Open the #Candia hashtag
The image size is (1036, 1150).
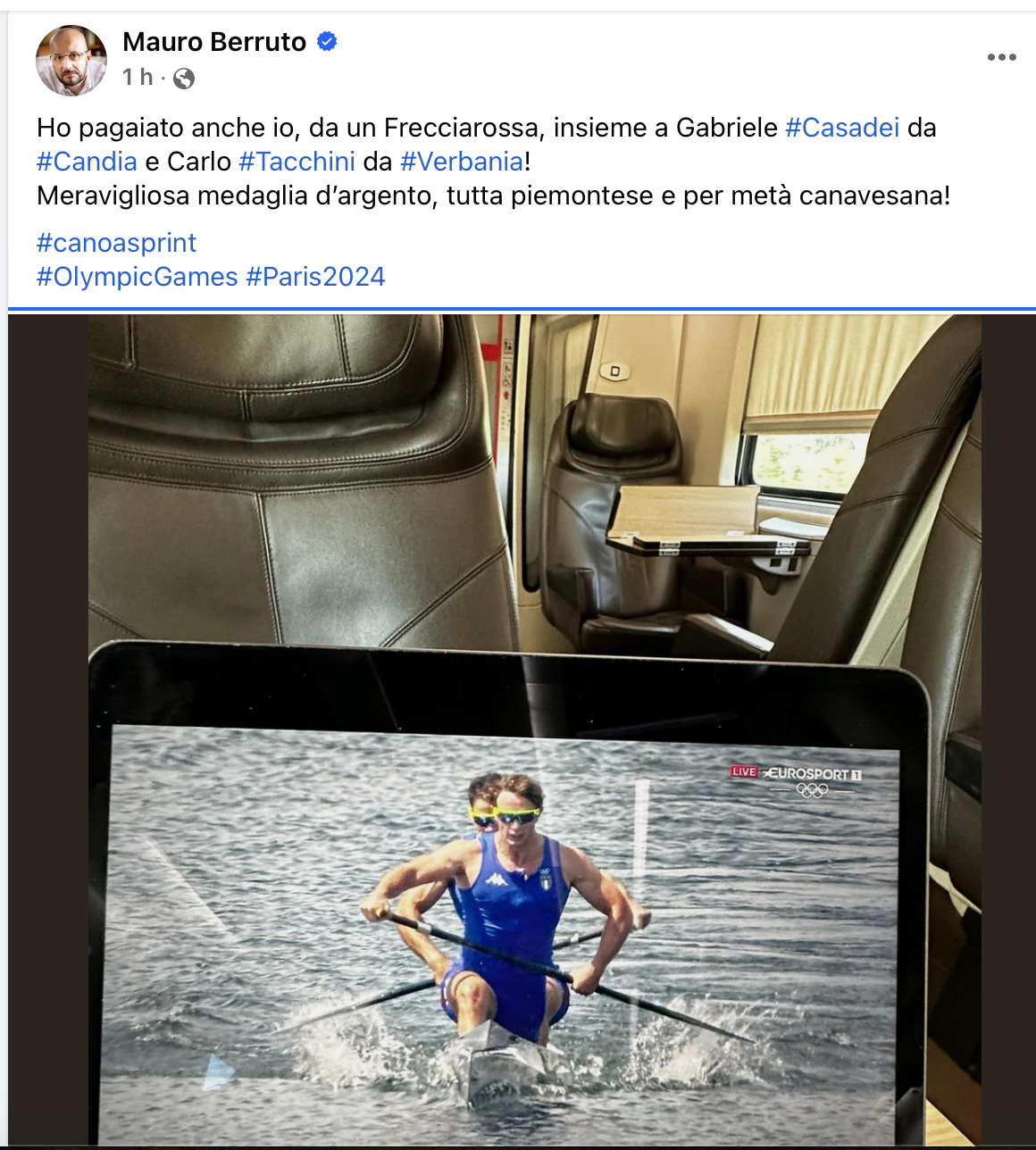click(87, 162)
